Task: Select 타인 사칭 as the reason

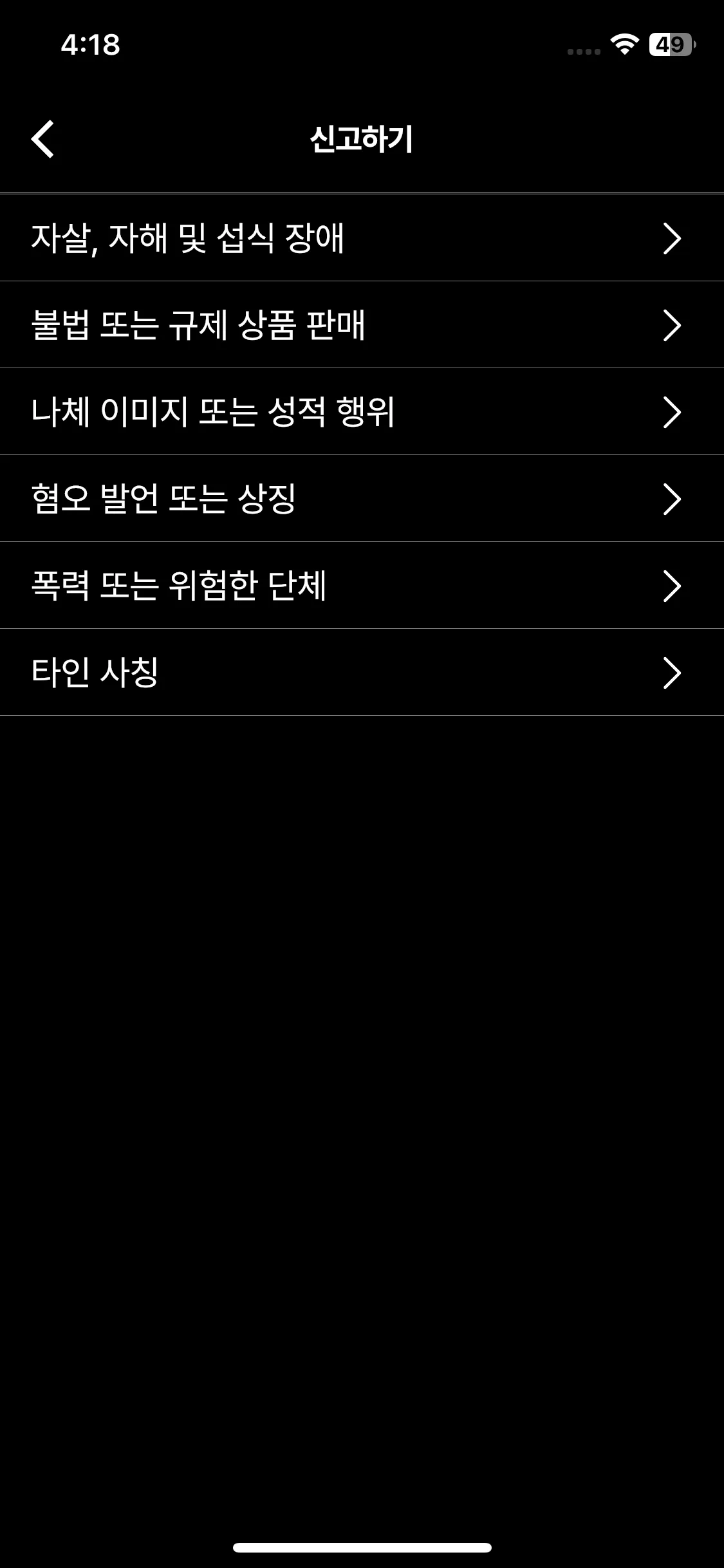Action: (x=360, y=673)
